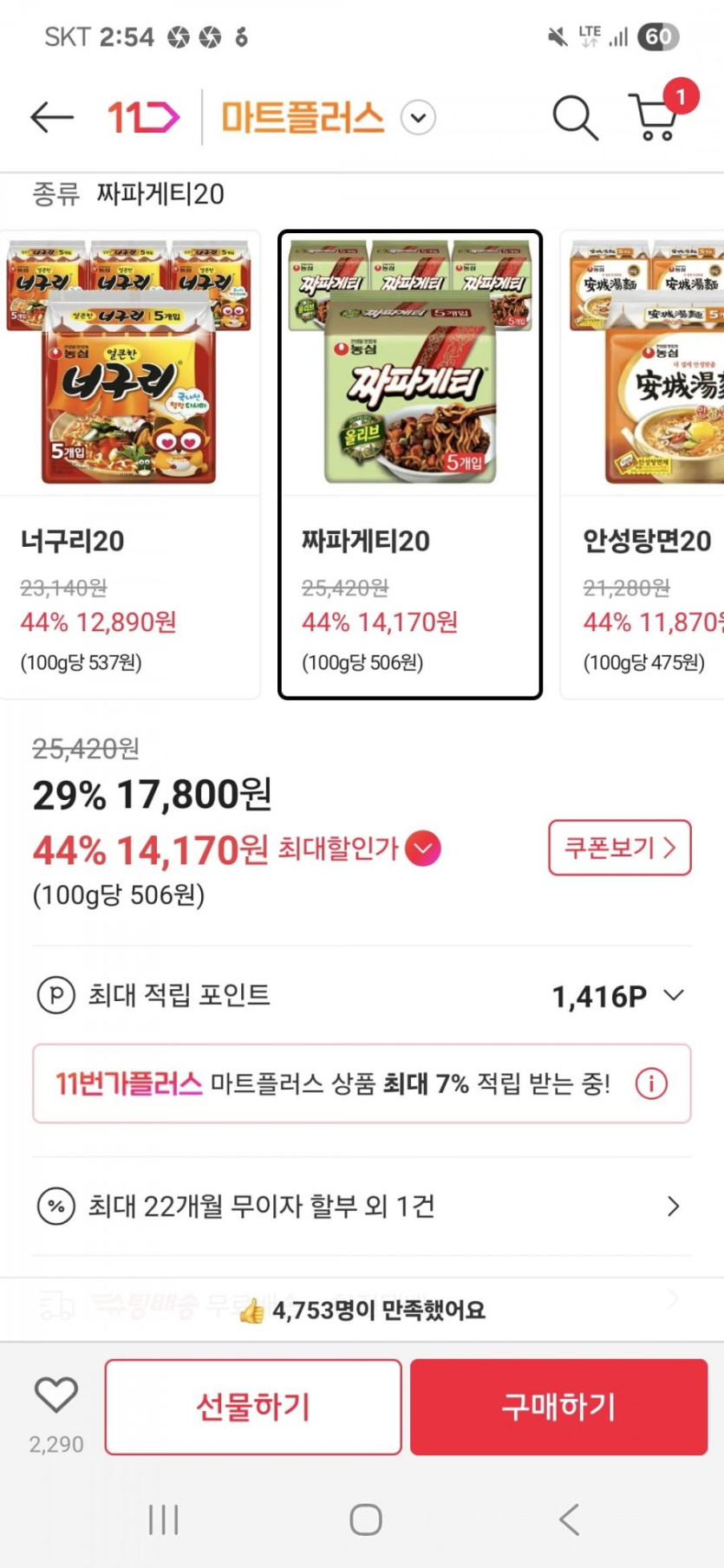Screen dimensions: 724x1568
Task: Open the shopping cart
Action: pyautogui.click(x=656, y=118)
